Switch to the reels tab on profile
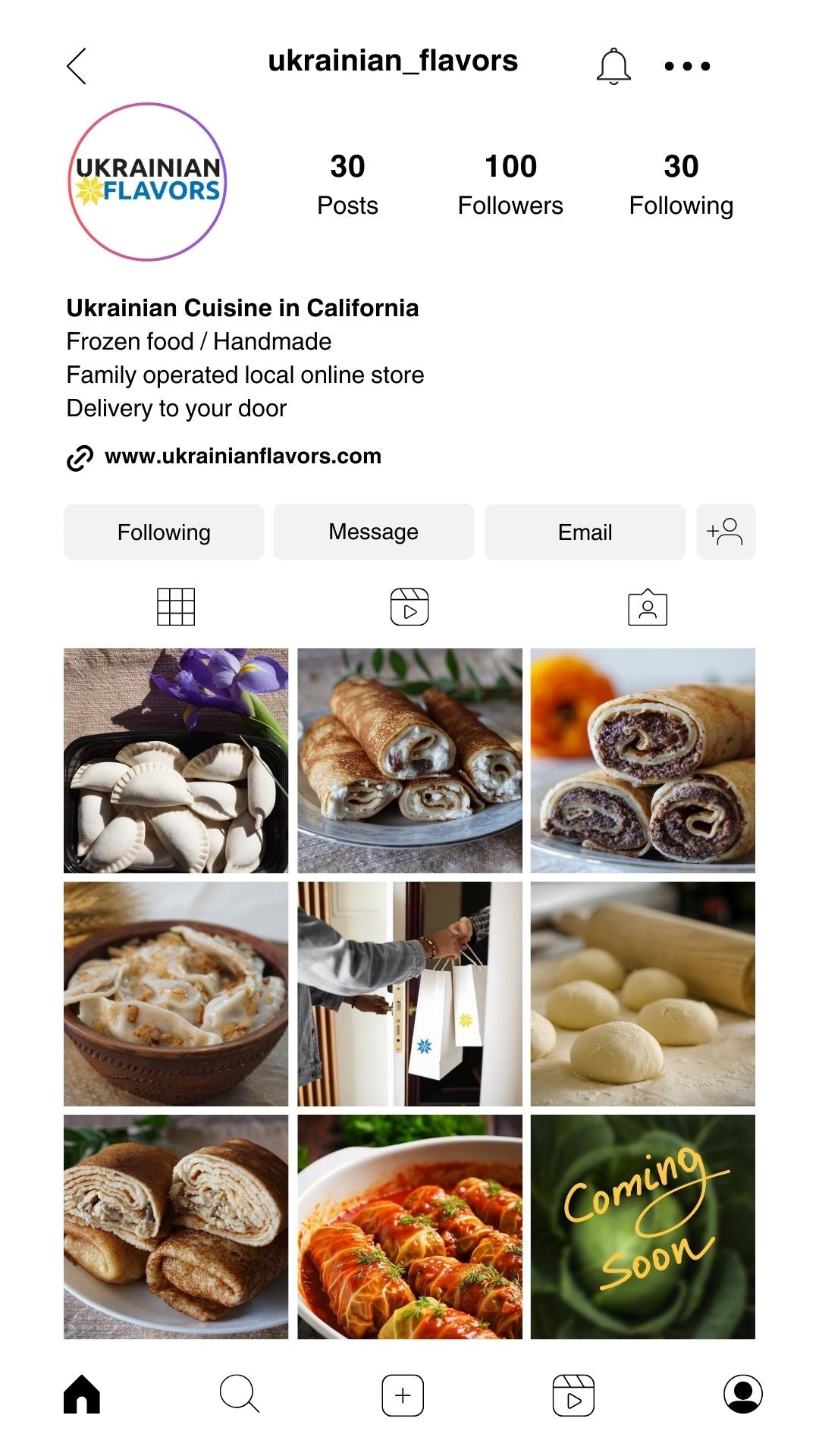This screenshot has height=1456, width=819. click(x=409, y=607)
